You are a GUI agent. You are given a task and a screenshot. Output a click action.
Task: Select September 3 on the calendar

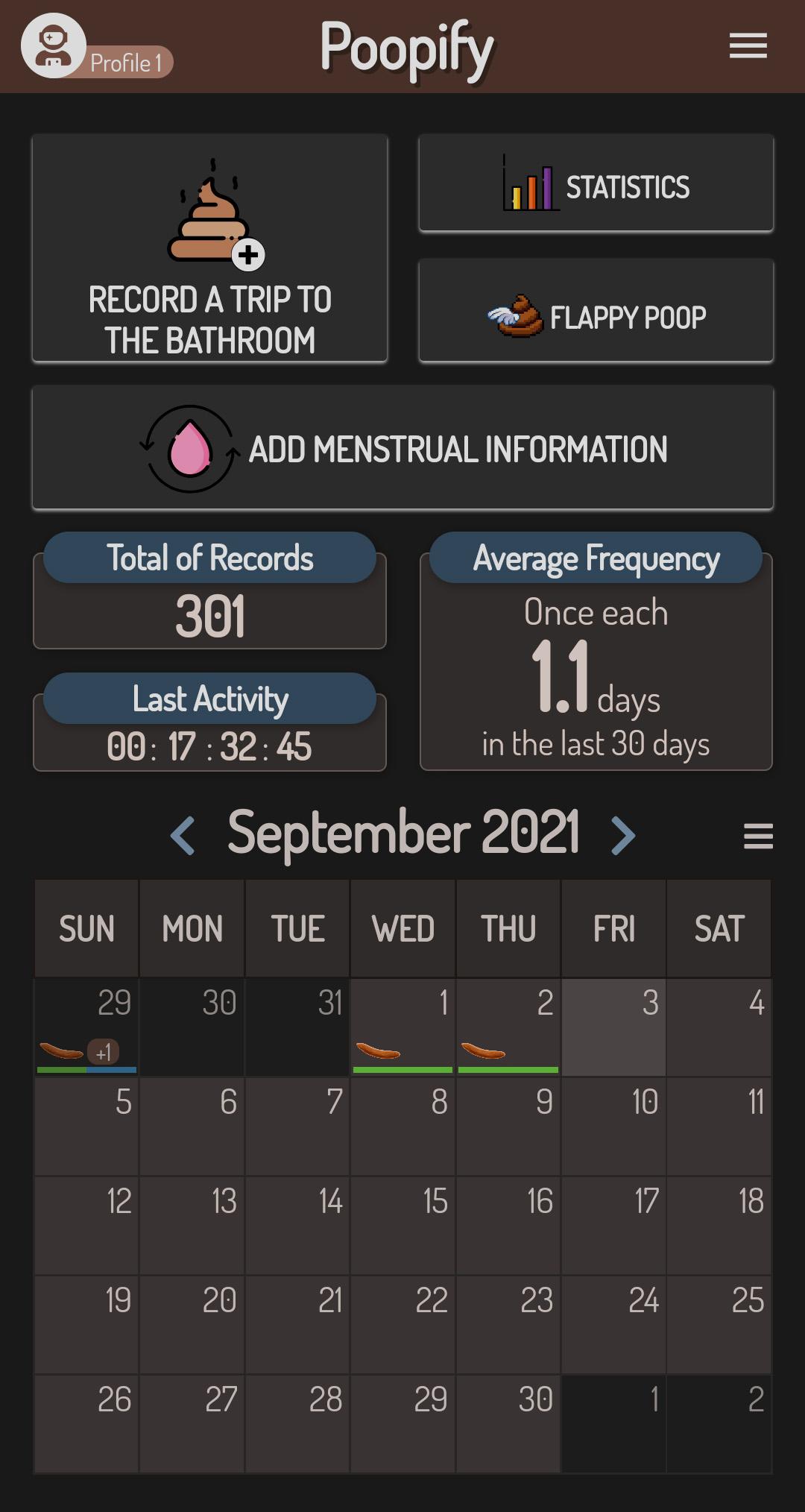613,1027
